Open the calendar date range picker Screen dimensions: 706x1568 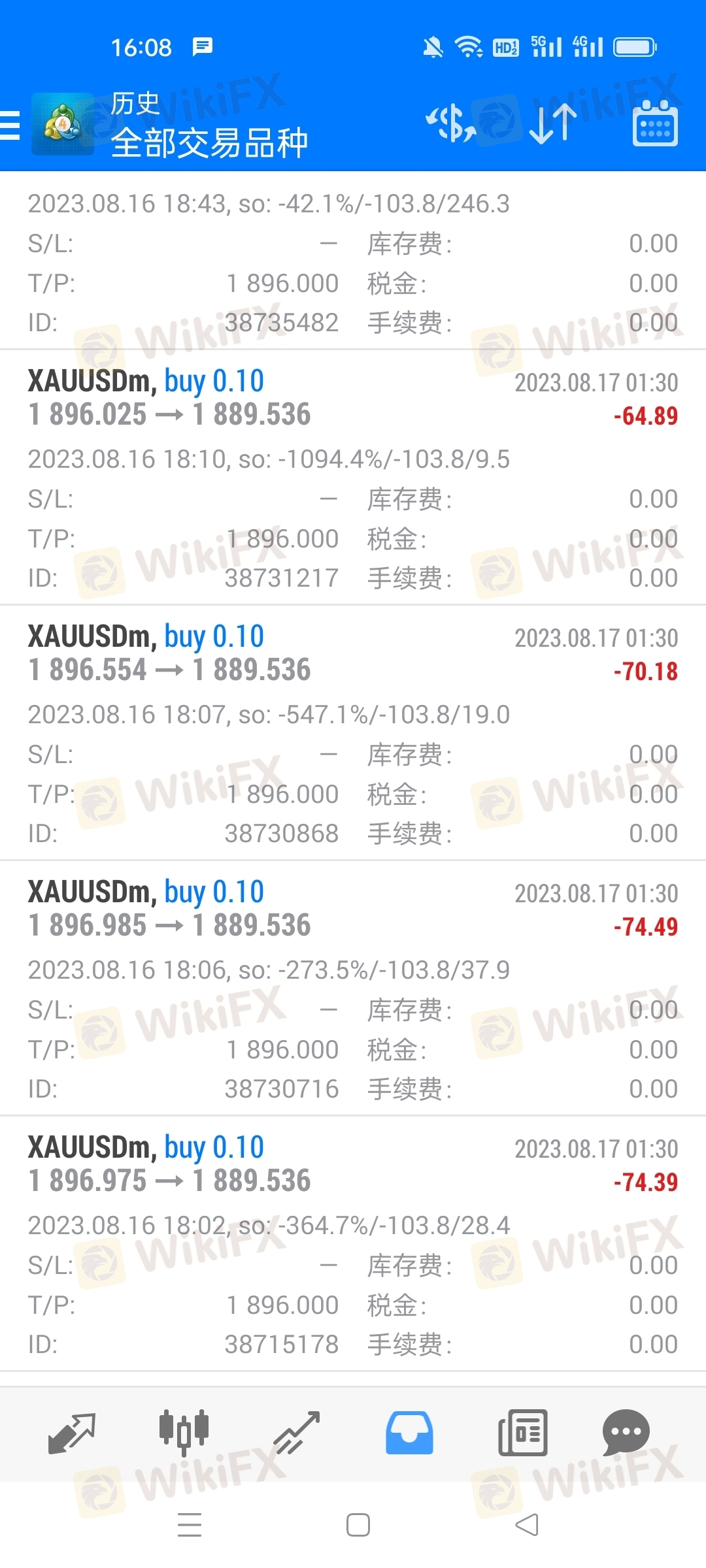point(655,123)
